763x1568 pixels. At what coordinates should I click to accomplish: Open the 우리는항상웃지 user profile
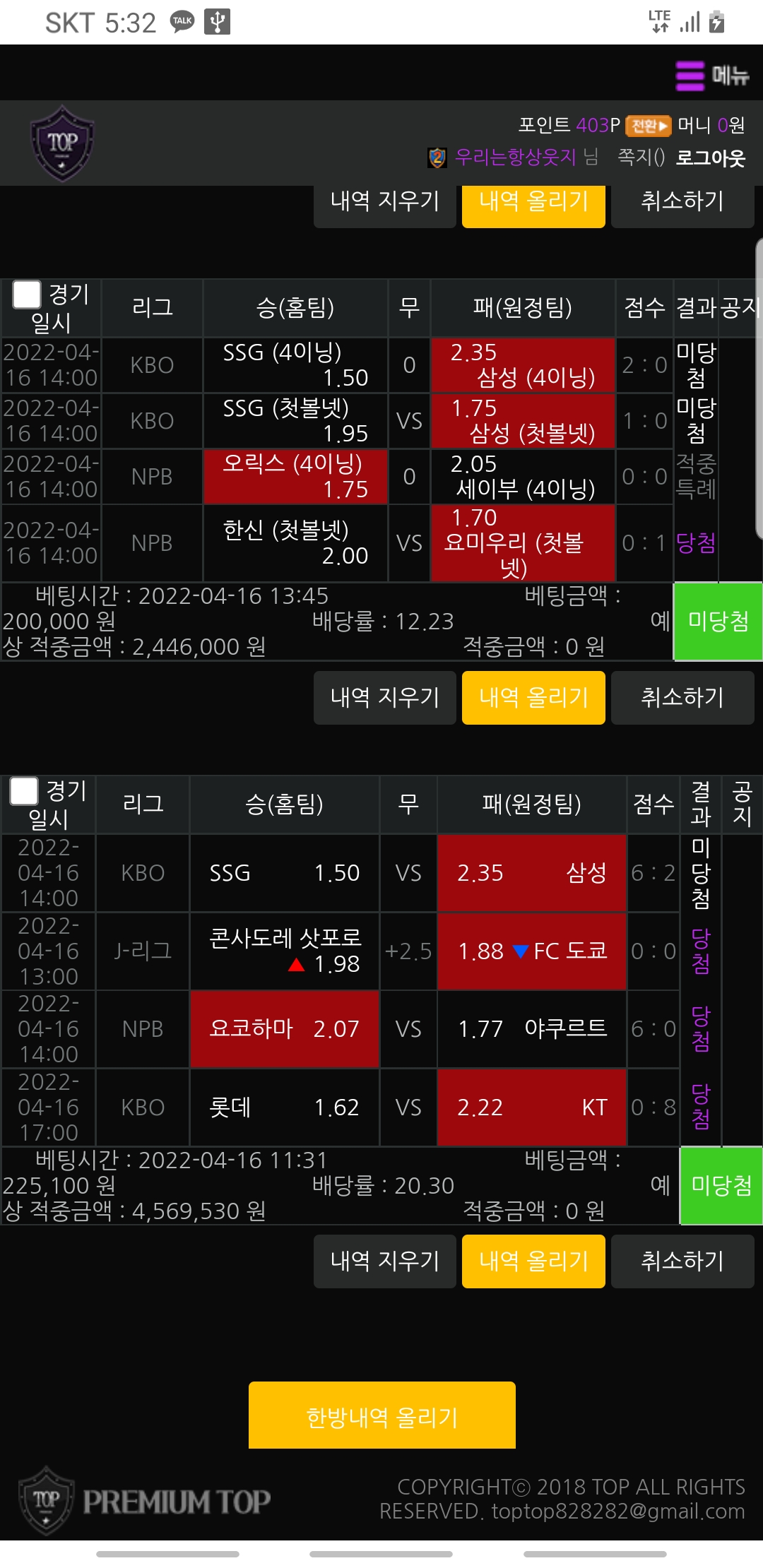tap(515, 157)
